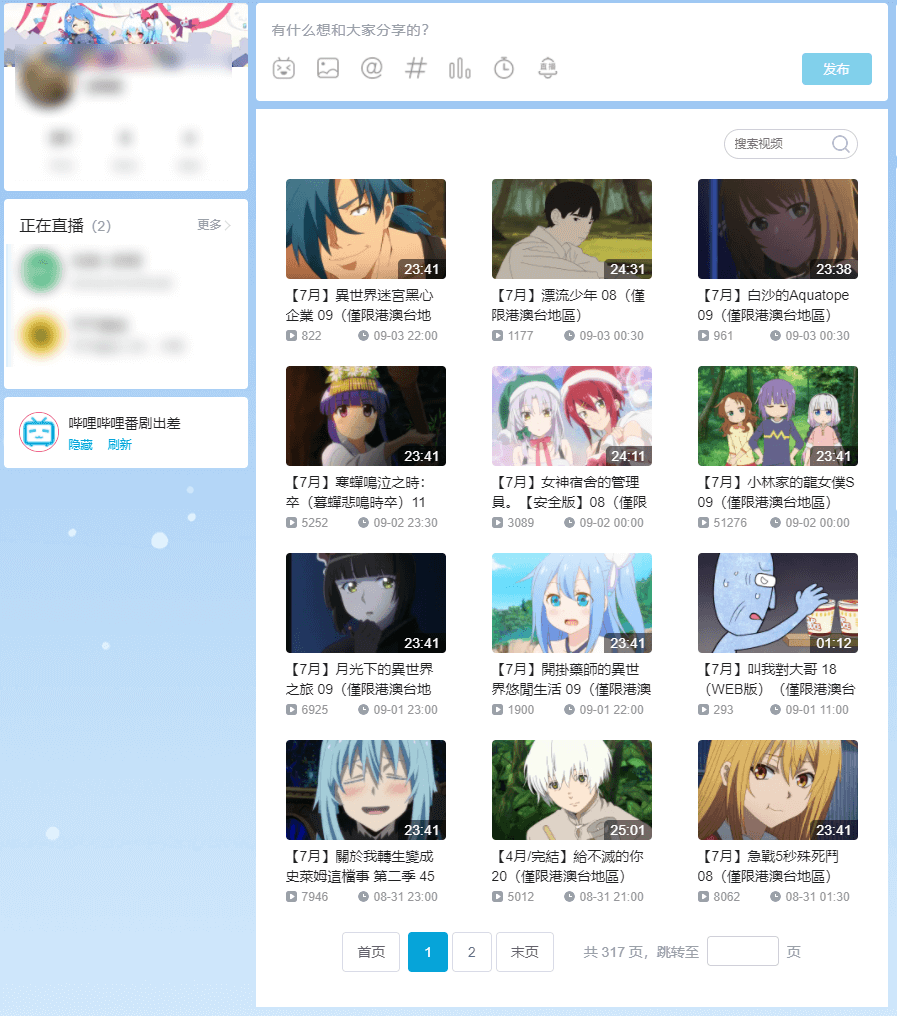The width and height of the screenshot is (897, 1016).
Task: Hide the 哔哩哔哩番剧出差 card via 隐藏
Action: (80, 444)
